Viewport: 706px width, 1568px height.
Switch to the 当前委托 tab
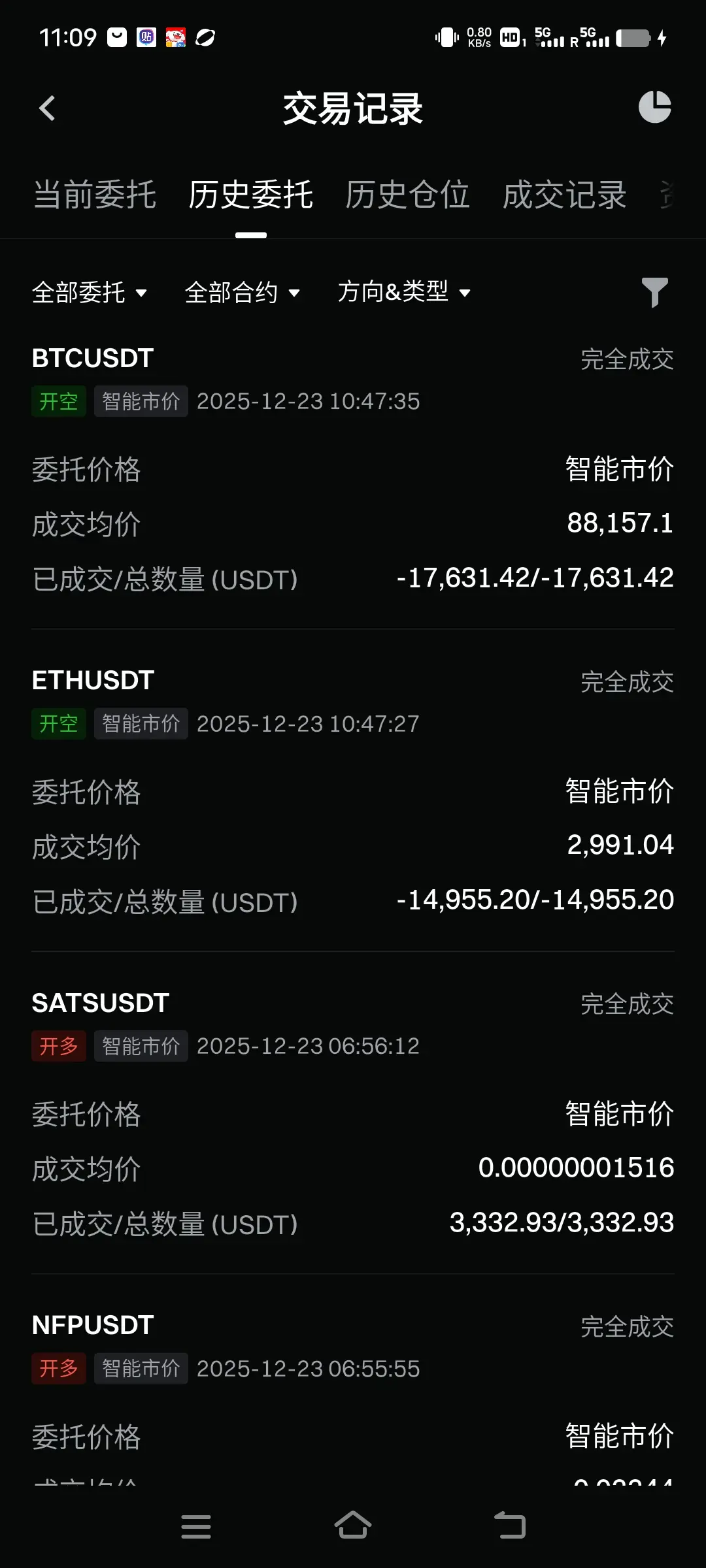click(95, 195)
